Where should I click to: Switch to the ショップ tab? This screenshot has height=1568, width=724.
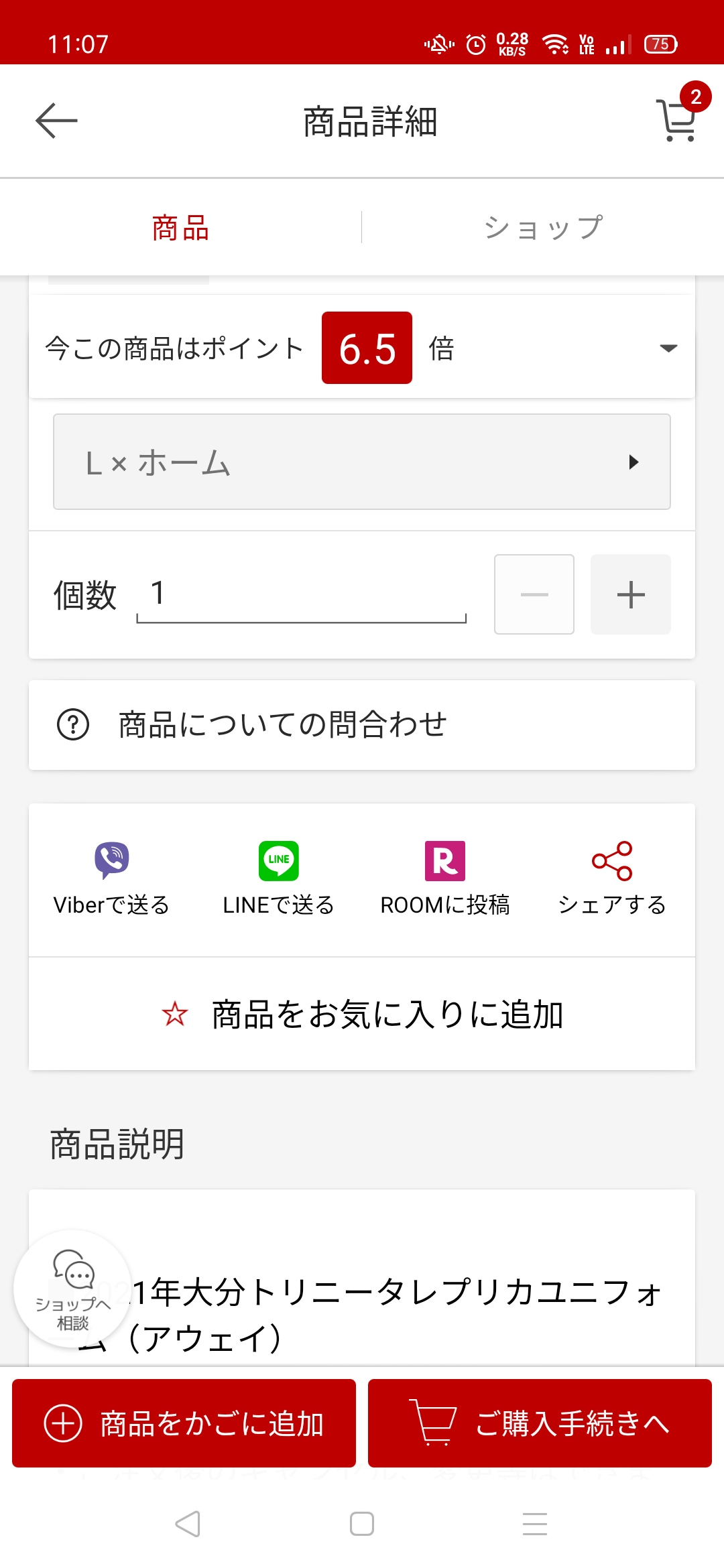click(x=543, y=228)
